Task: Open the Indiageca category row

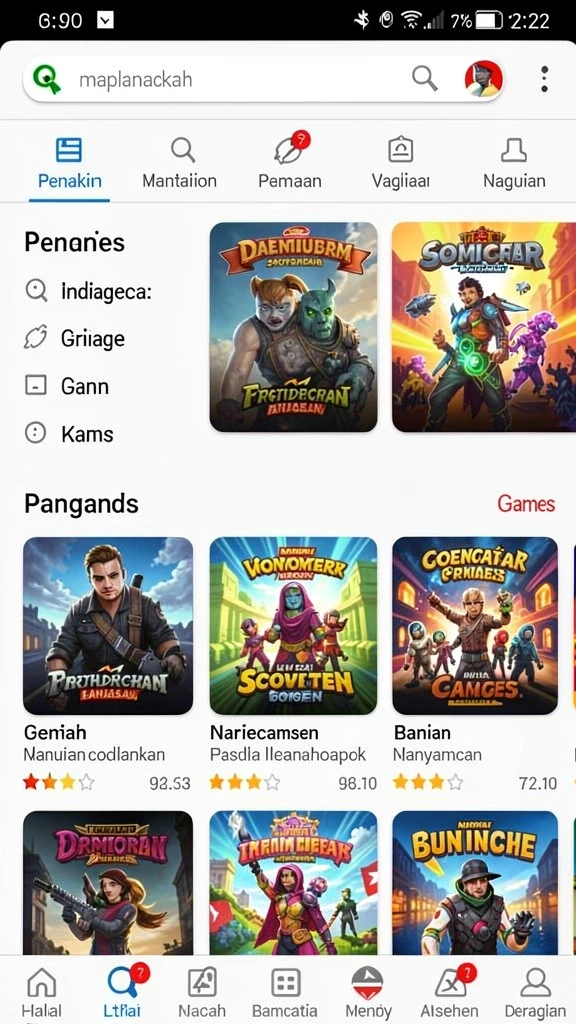Action: pyautogui.click(x=88, y=291)
